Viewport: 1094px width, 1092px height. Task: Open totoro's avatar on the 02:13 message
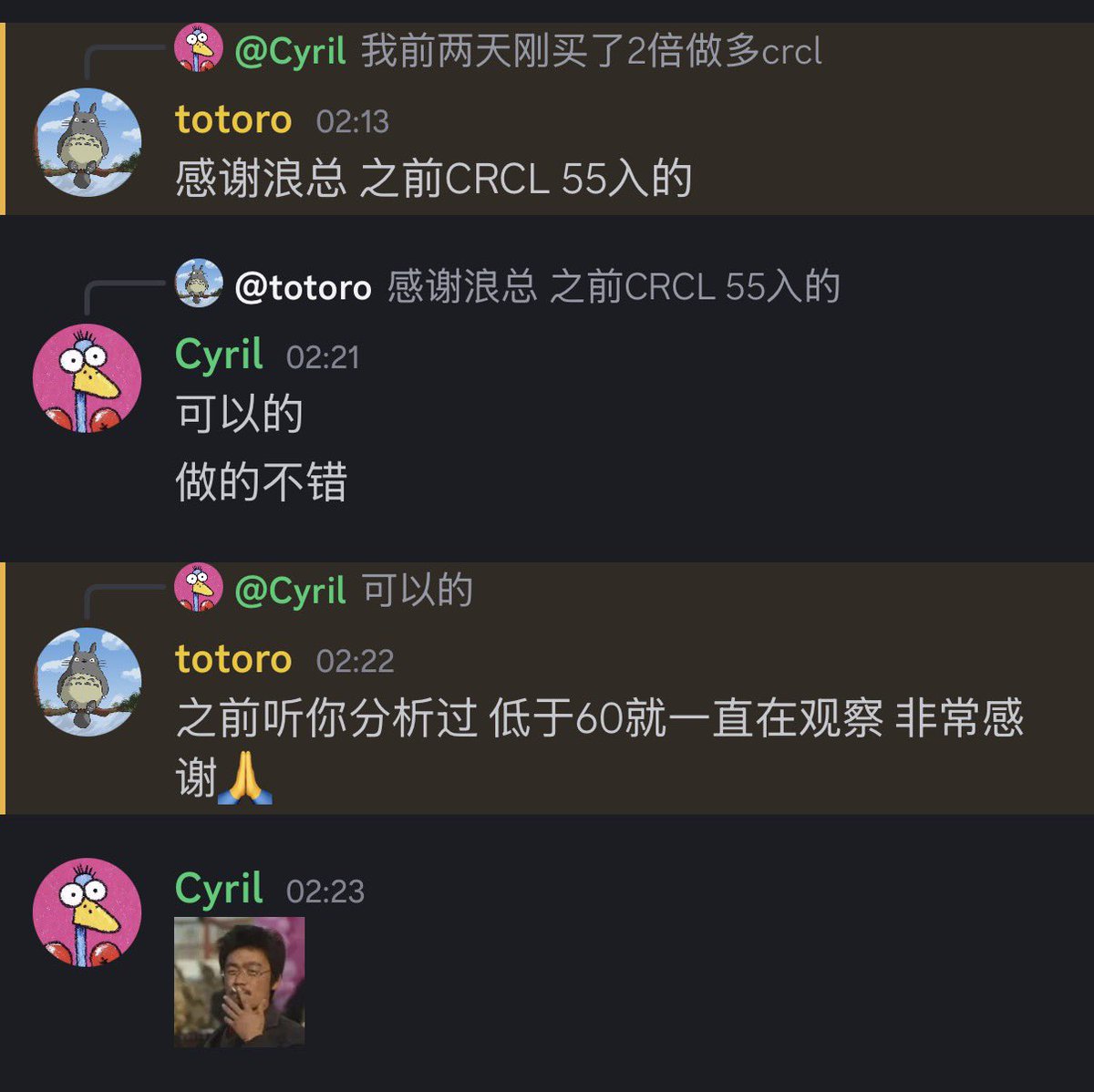pyautogui.click(x=88, y=141)
